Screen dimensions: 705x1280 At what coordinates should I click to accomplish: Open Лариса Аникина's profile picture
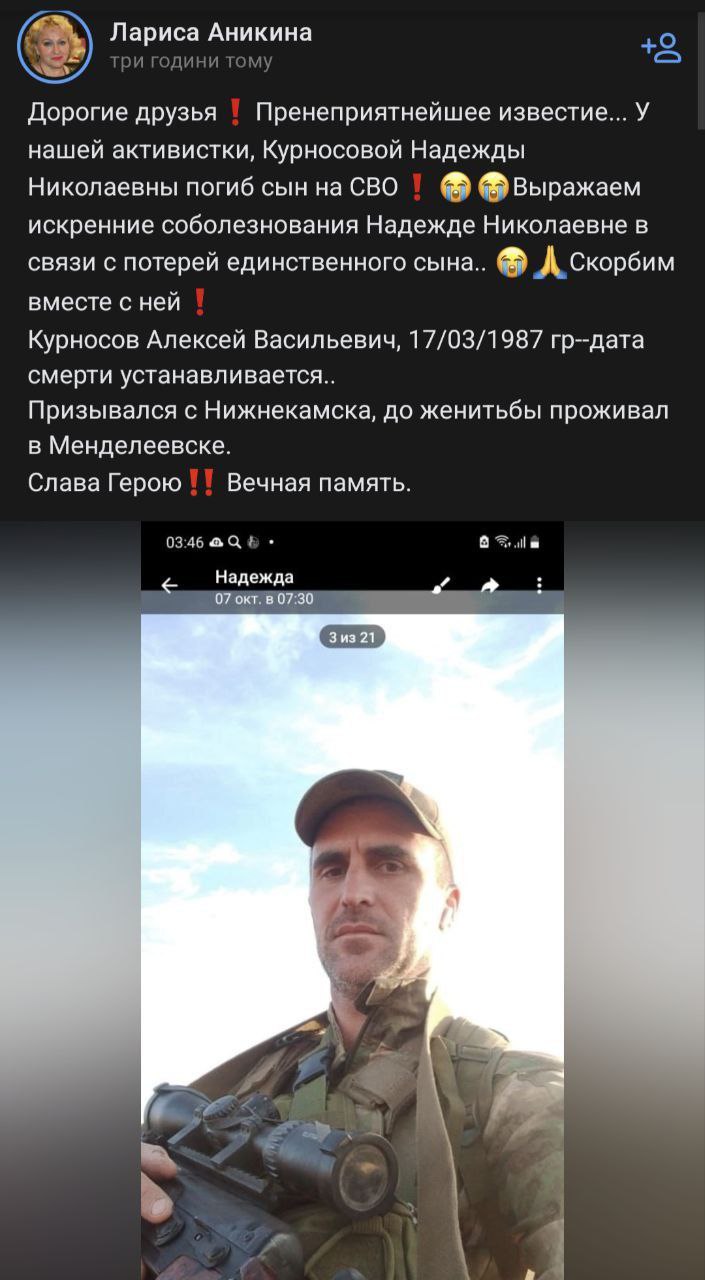pos(55,47)
